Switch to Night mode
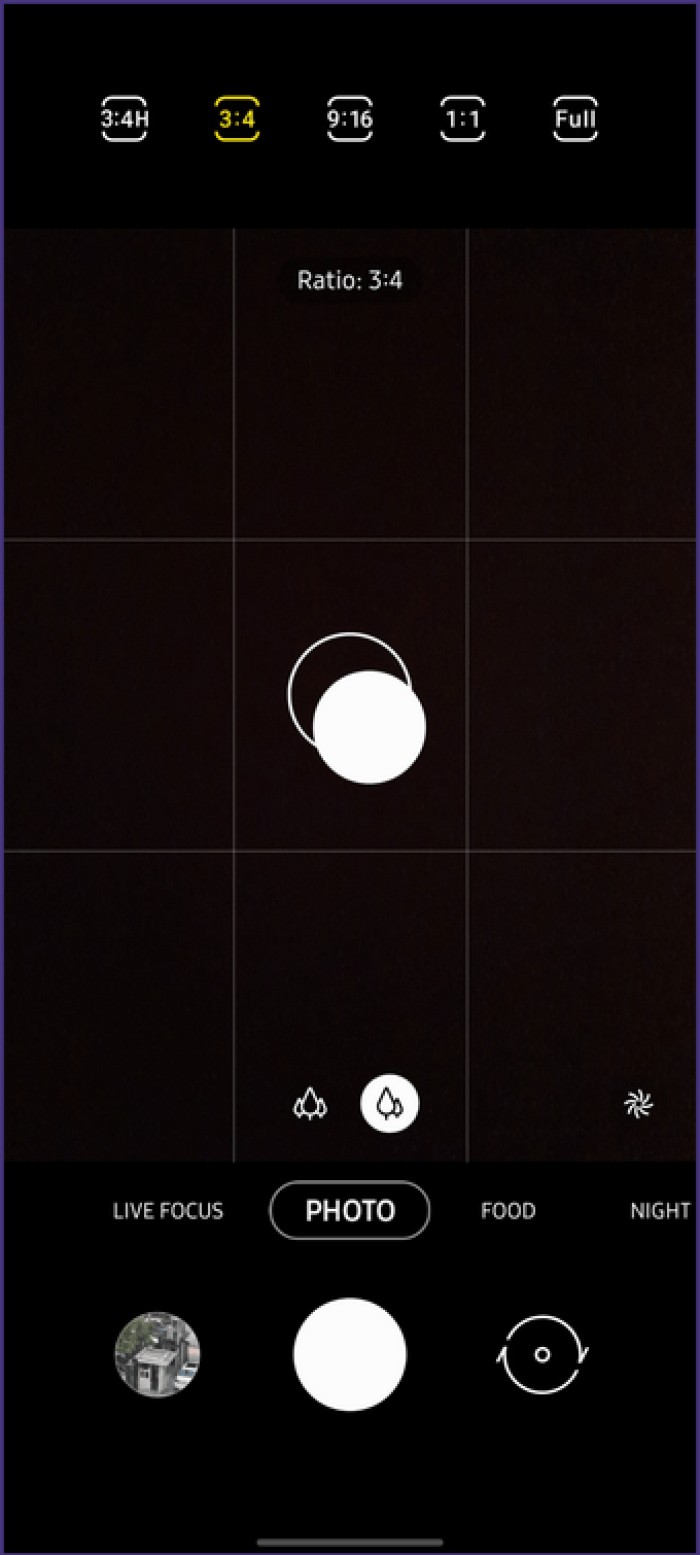This screenshot has width=700, height=1555. 659,1211
